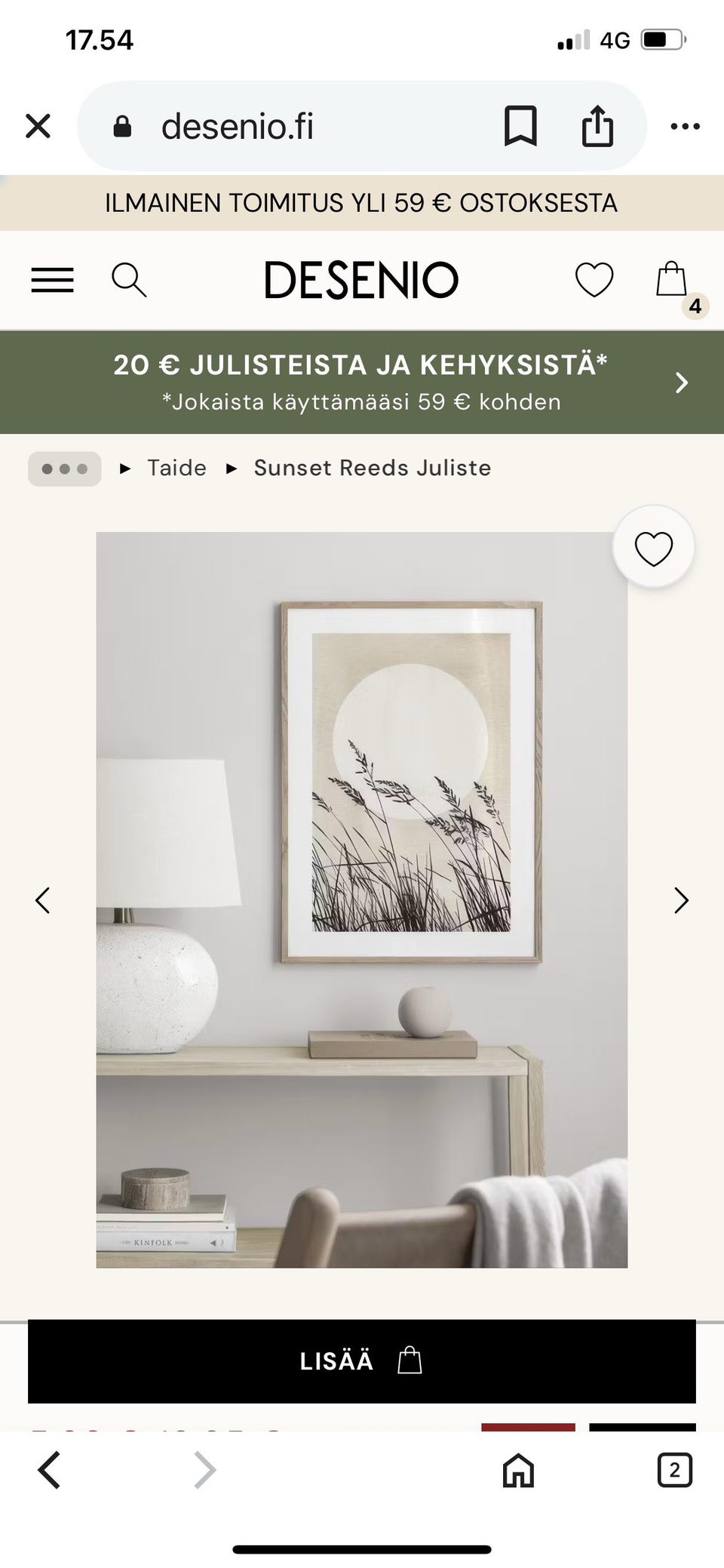Screen dimensions: 724x1568
Task: Open the hamburger menu
Action: click(x=52, y=280)
